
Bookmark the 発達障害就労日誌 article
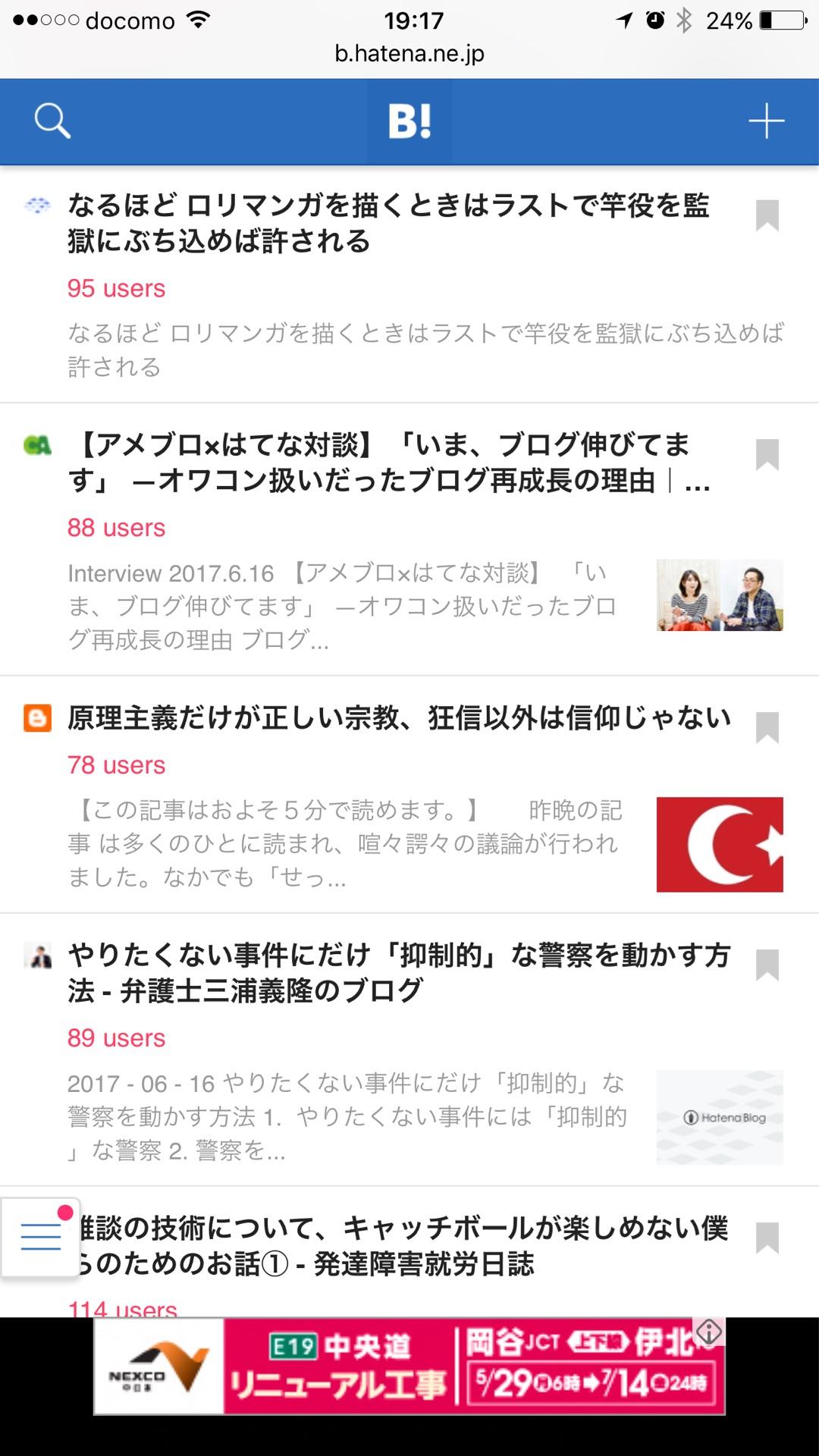[767, 1238]
